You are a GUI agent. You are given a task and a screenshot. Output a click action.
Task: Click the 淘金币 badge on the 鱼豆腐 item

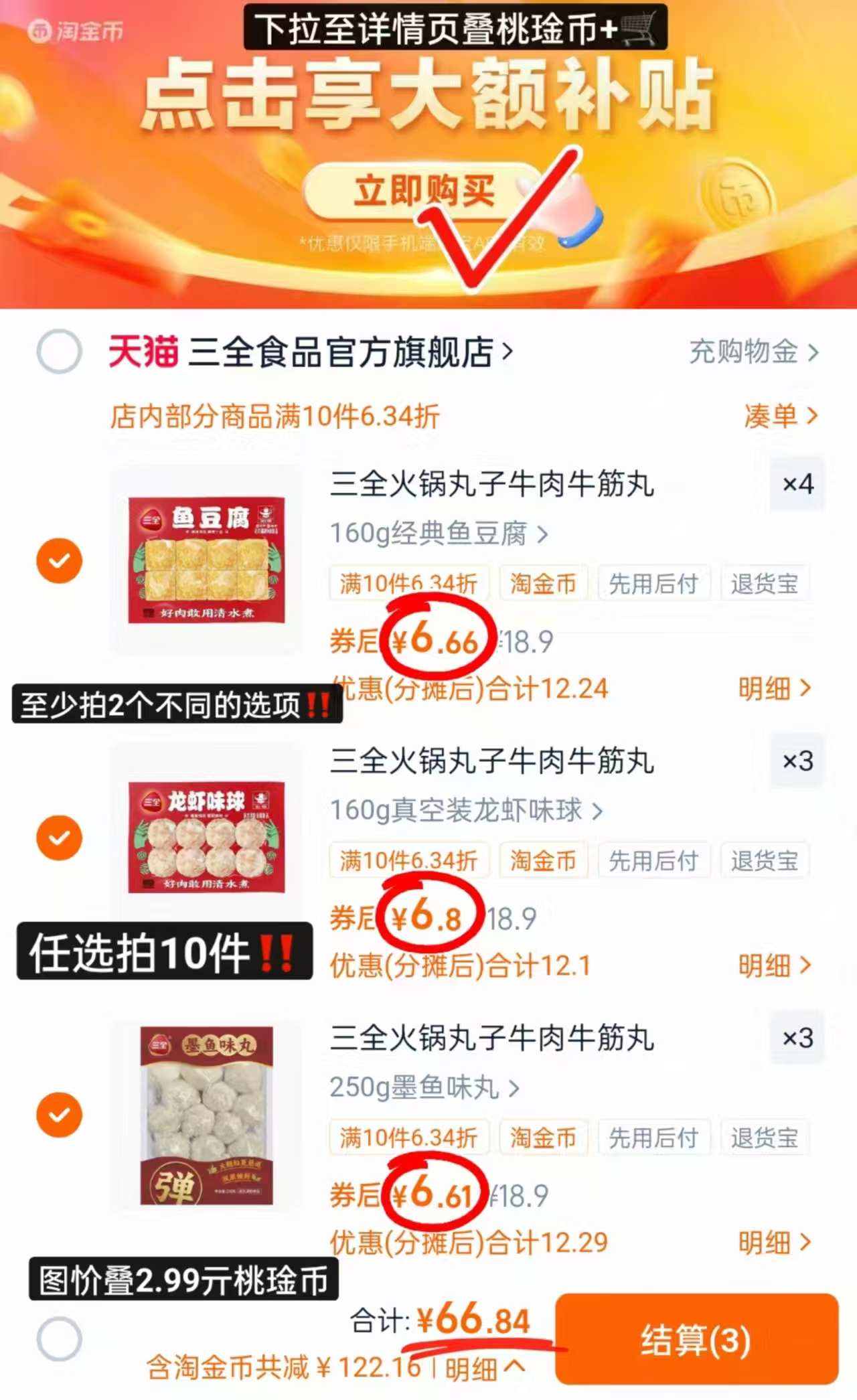pyautogui.click(x=544, y=583)
